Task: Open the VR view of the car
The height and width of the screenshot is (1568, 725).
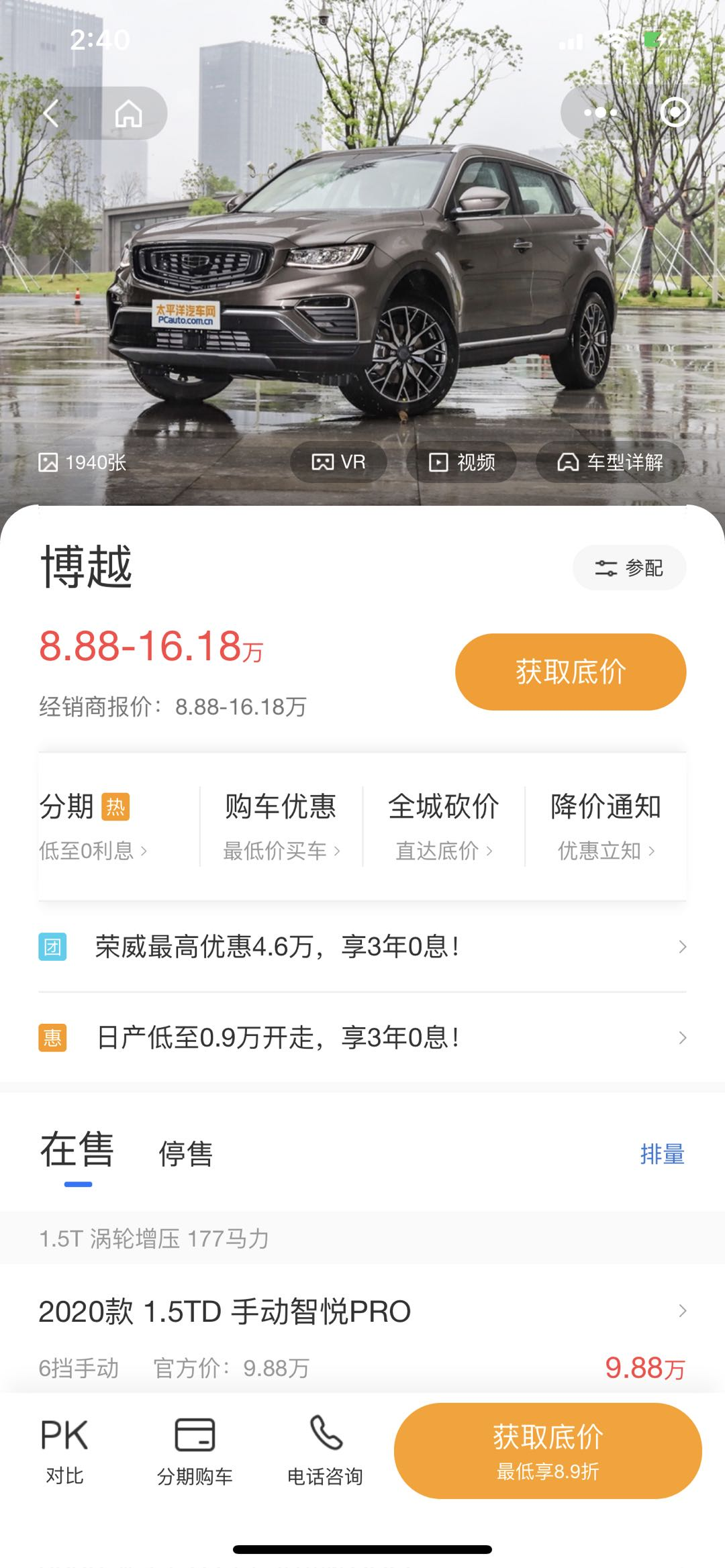Action: (338, 462)
